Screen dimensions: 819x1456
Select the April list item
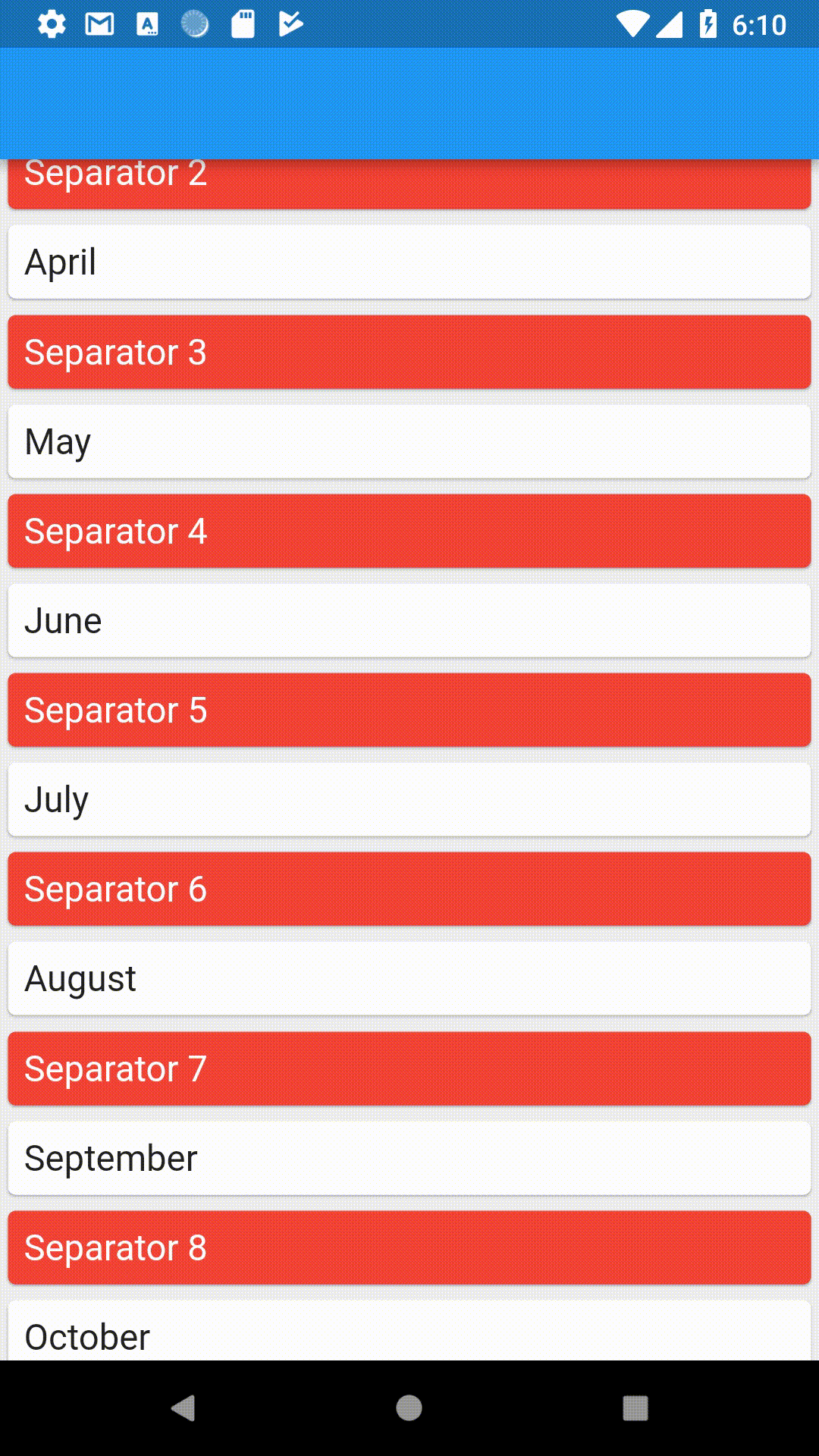pos(409,262)
